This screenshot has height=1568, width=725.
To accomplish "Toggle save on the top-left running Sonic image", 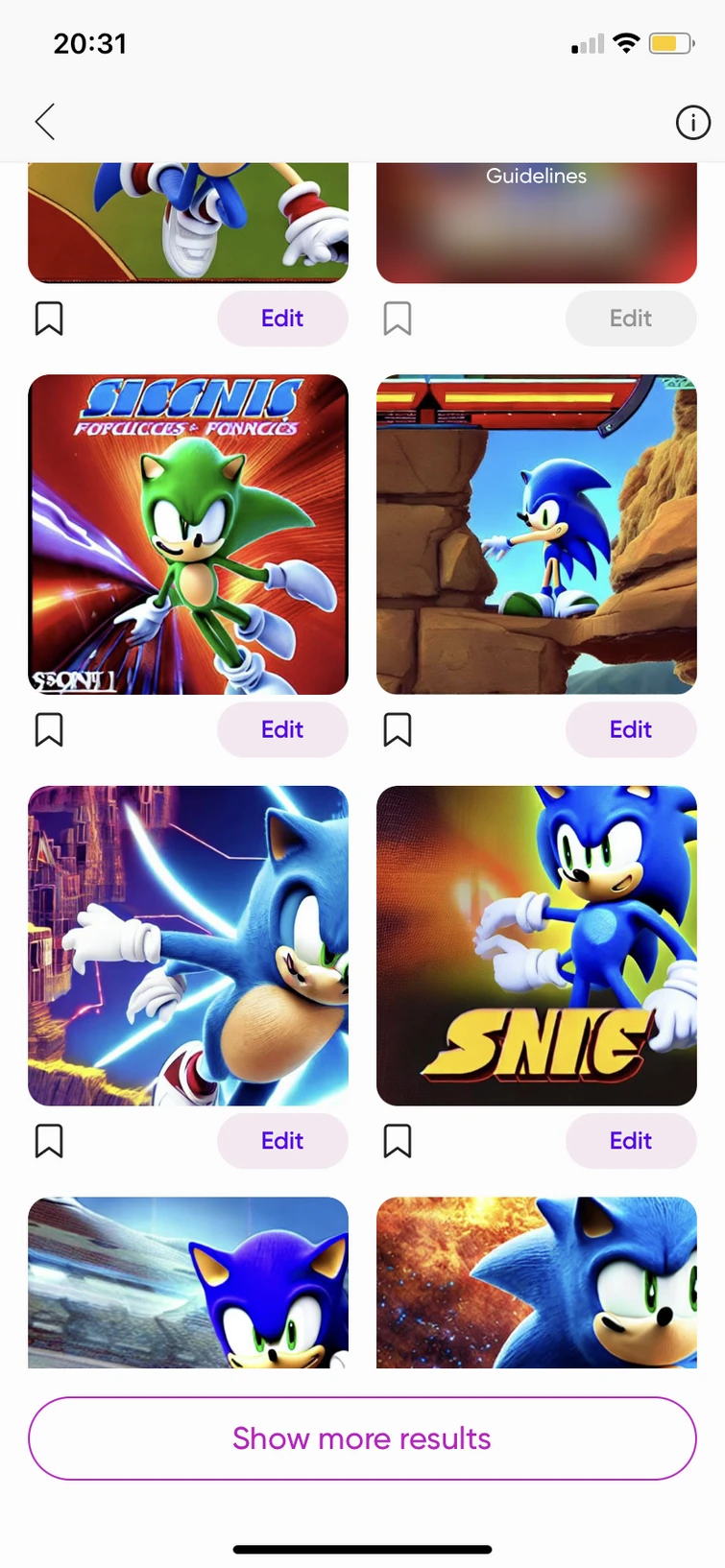I will 49,318.
